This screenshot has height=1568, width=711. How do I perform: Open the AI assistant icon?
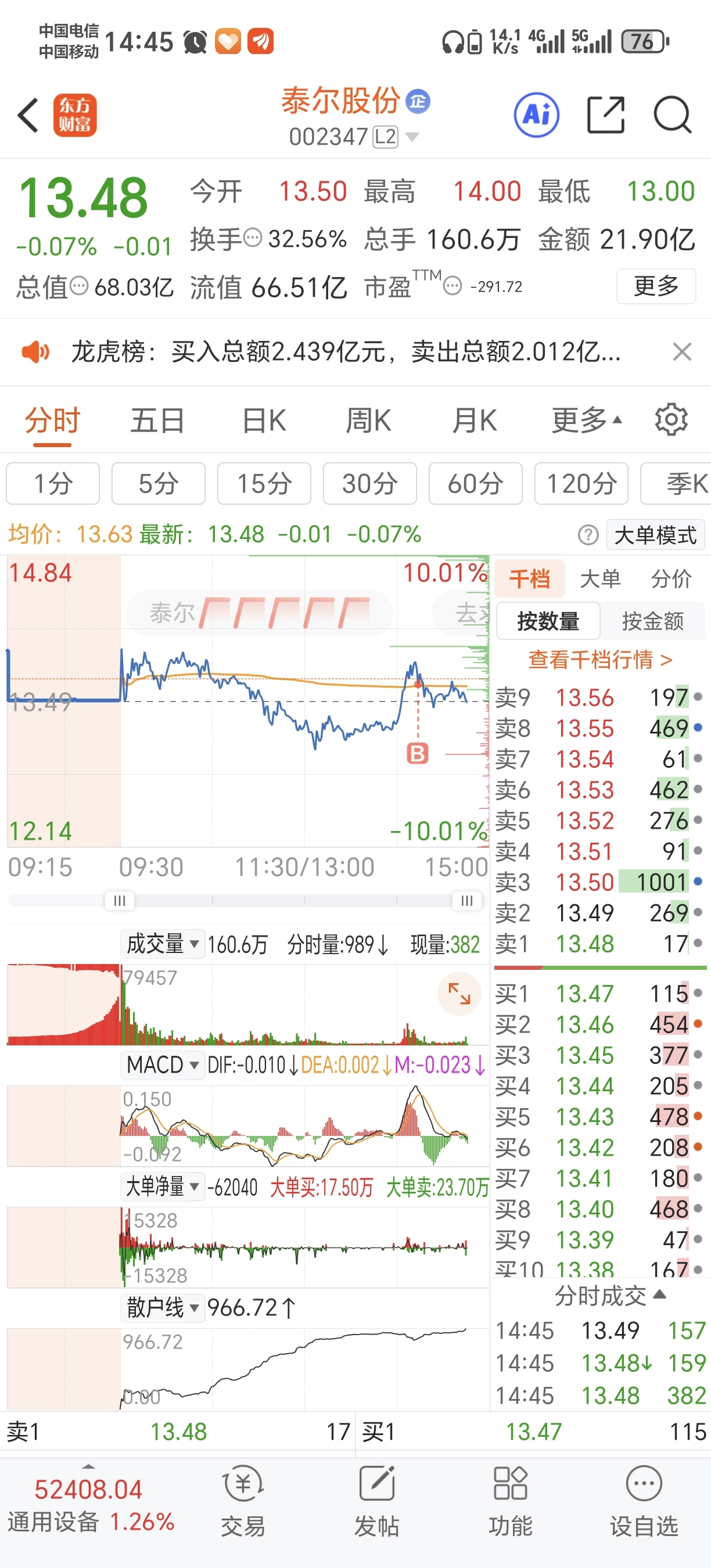tap(536, 115)
